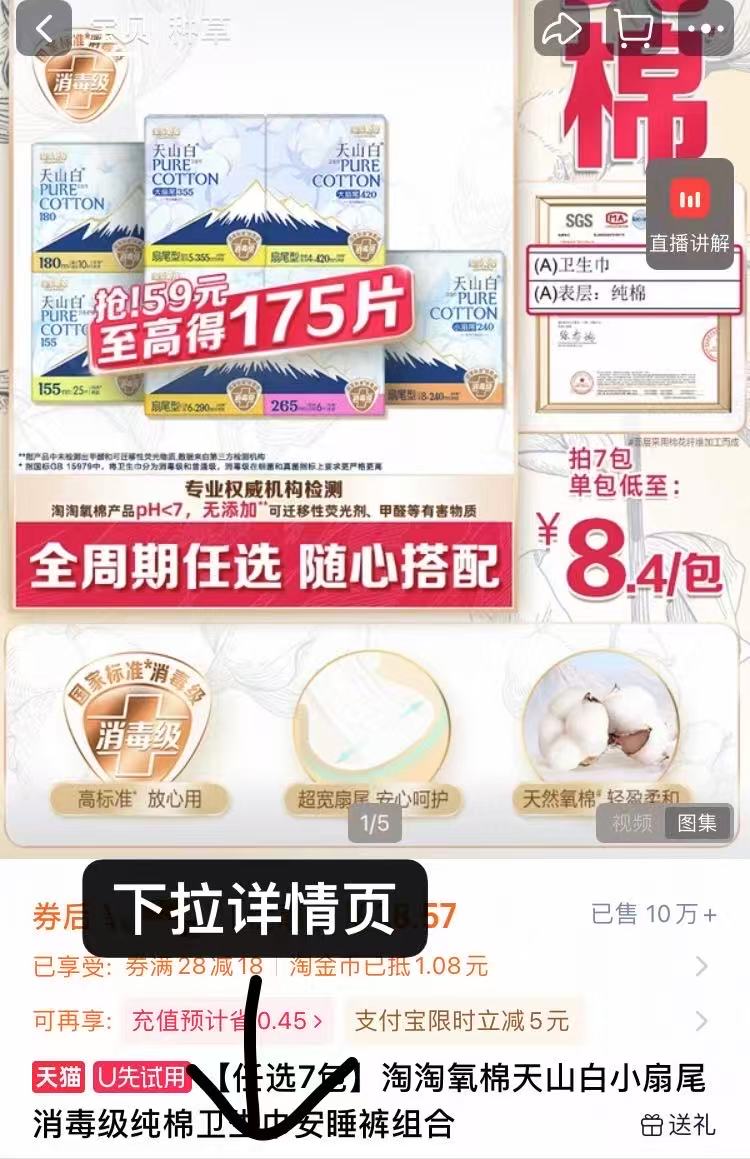Open the three-dot overflow menu
750x1159 pixels.
[x=710, y=28]
